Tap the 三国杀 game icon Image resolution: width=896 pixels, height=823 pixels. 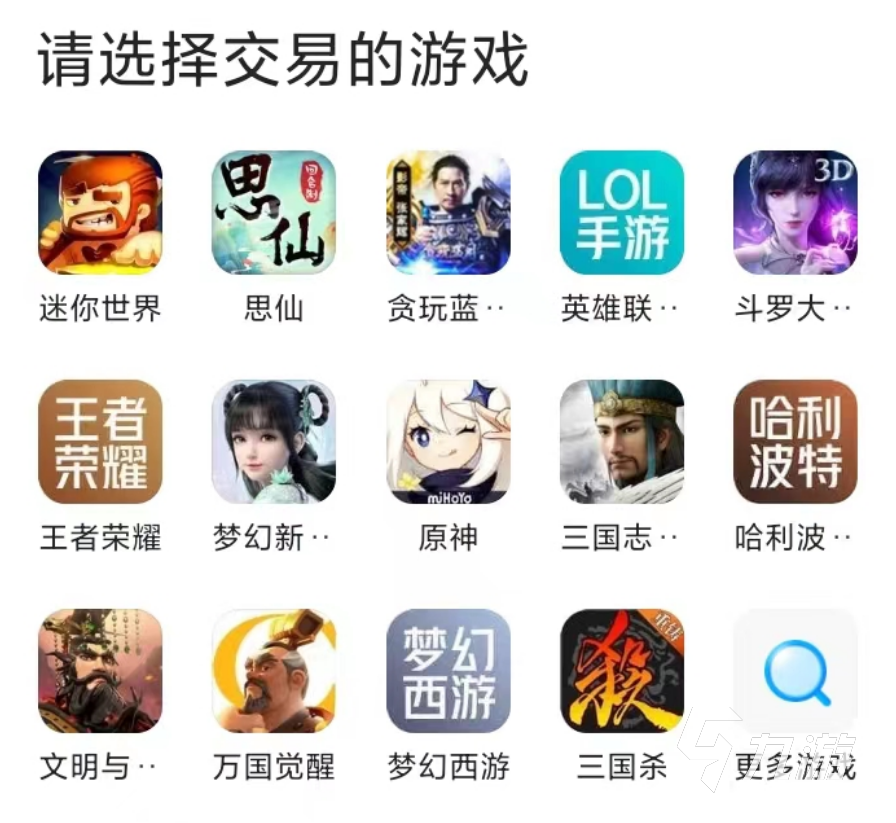(621, 671)
